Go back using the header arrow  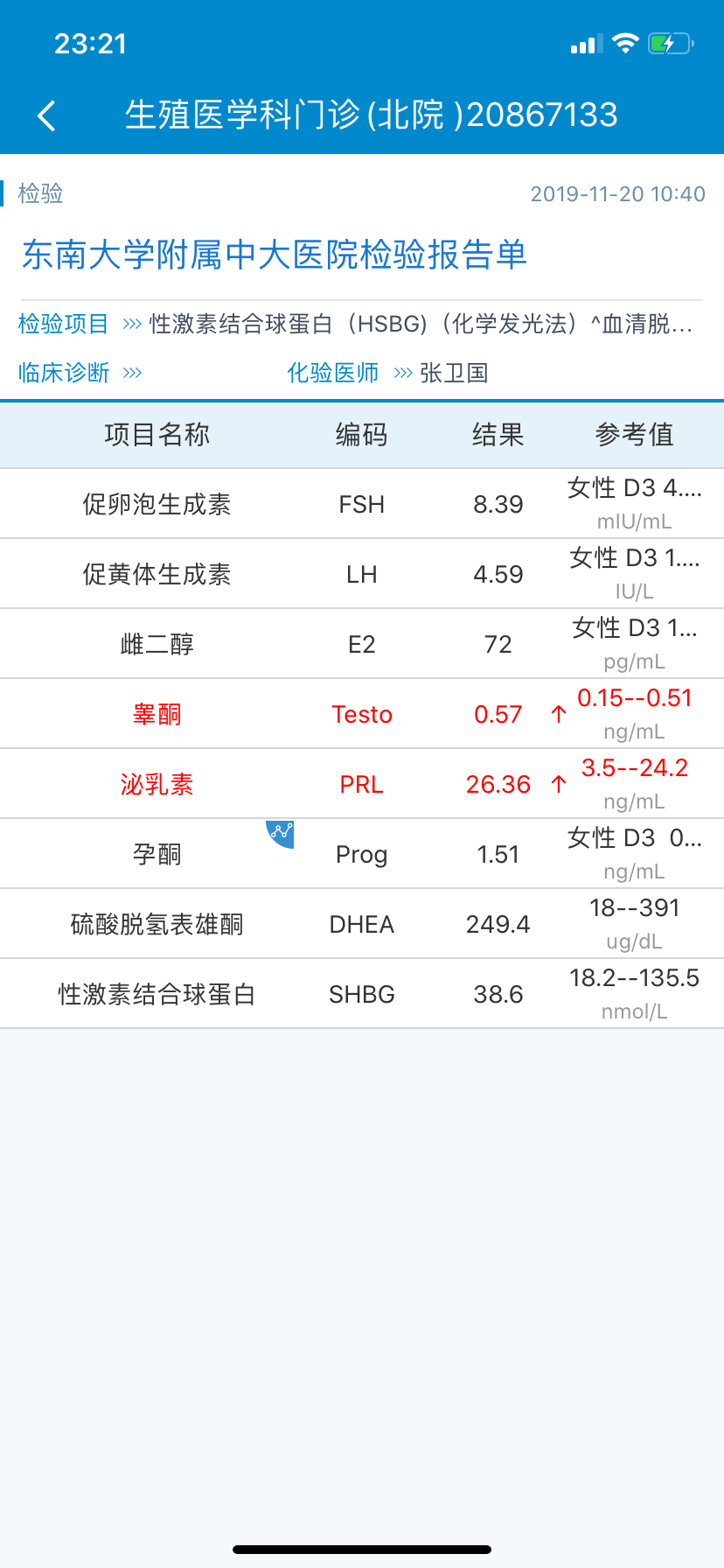[47, 115]
